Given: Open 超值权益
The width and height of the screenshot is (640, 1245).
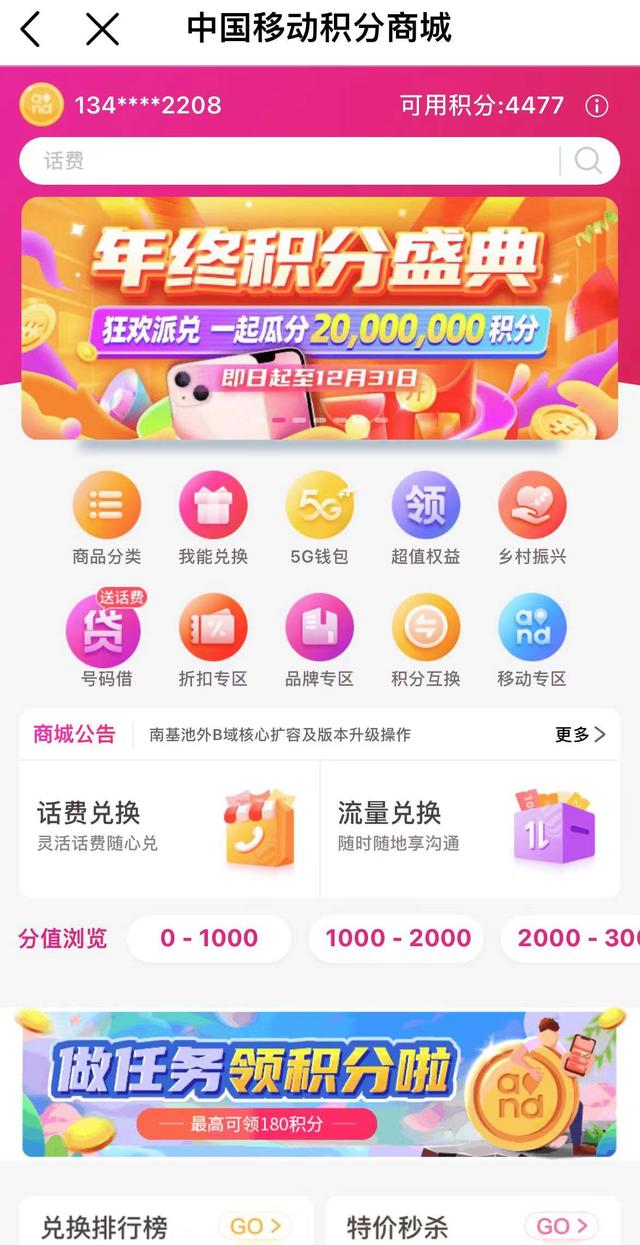Looking at the screenshot, I should point(426,518).
